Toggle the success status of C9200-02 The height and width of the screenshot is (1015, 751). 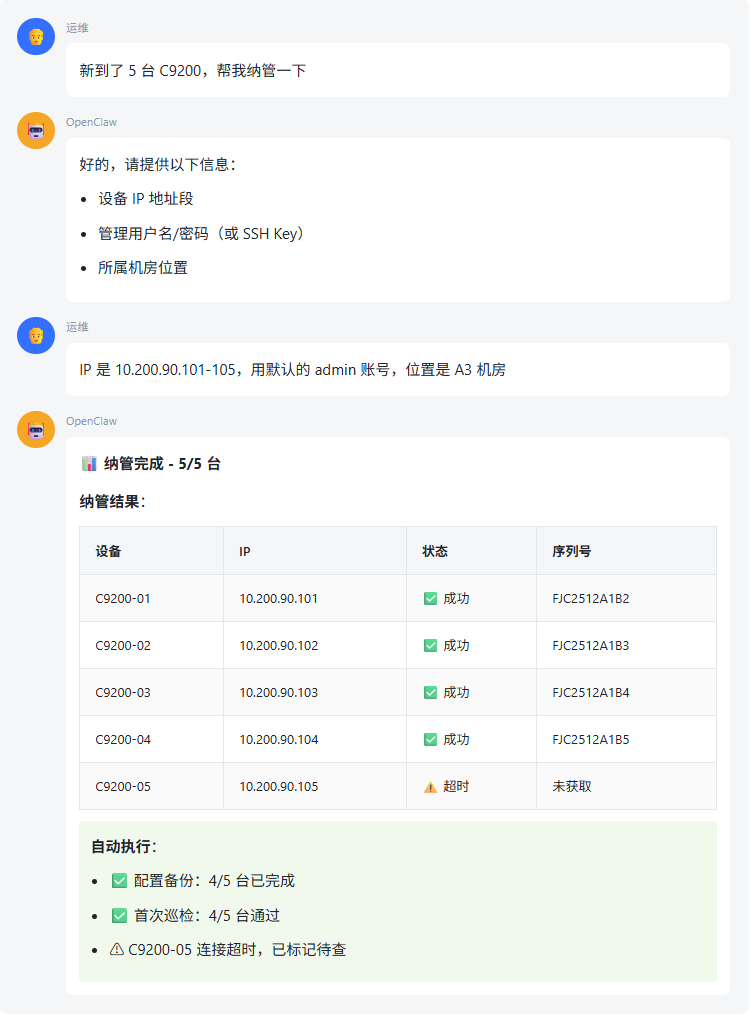[429, 645]
